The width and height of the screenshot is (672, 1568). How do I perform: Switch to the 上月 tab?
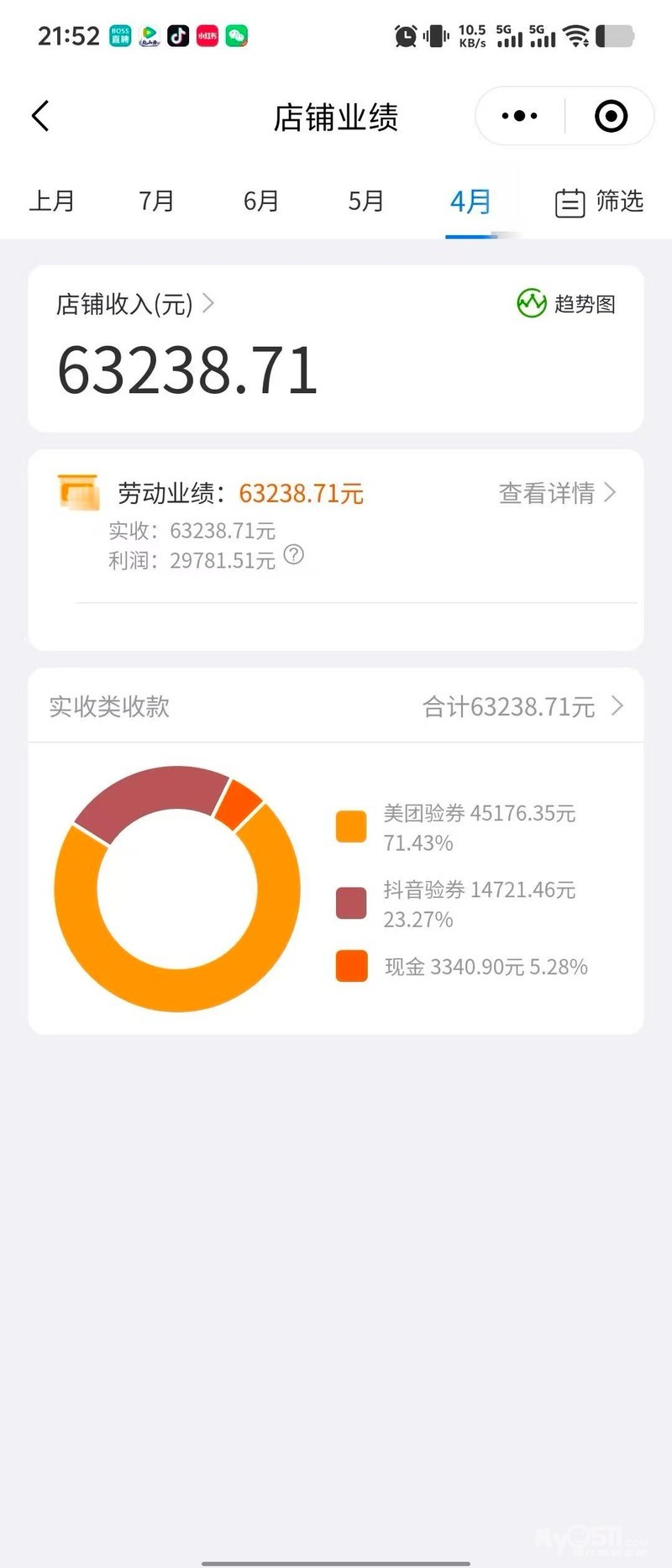pos(52,202)
